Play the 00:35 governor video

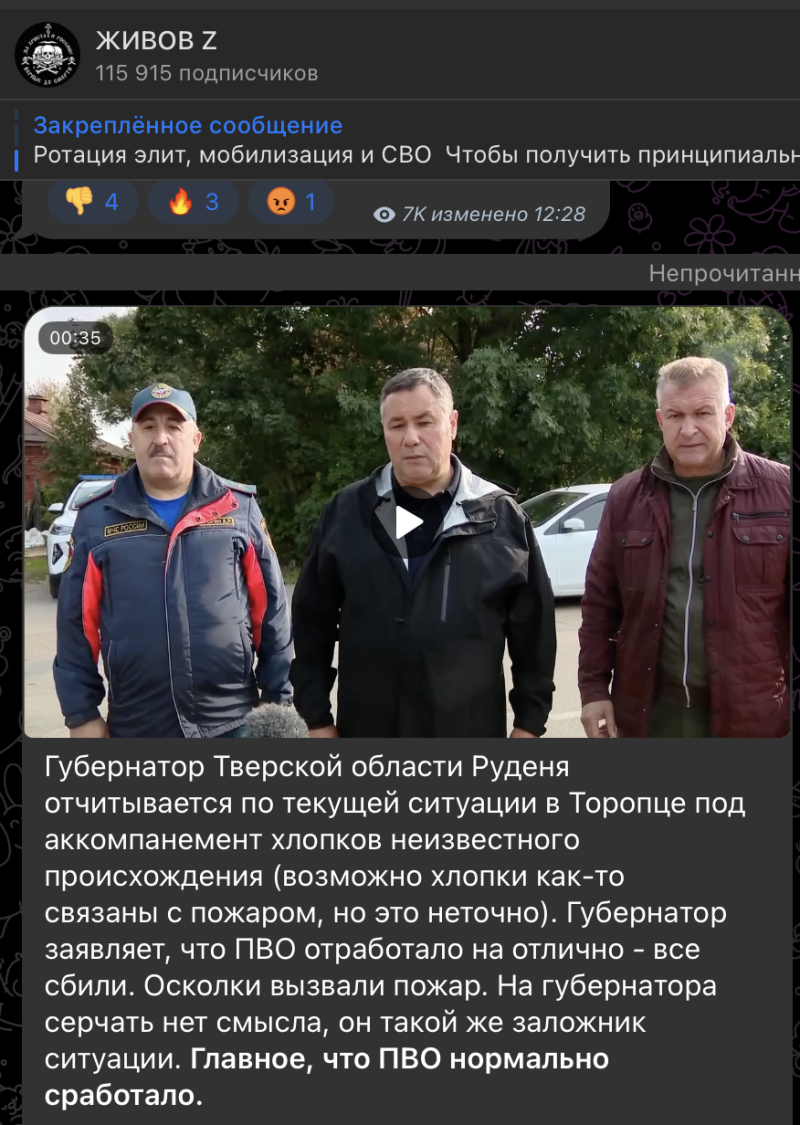(x=407, y=522)
